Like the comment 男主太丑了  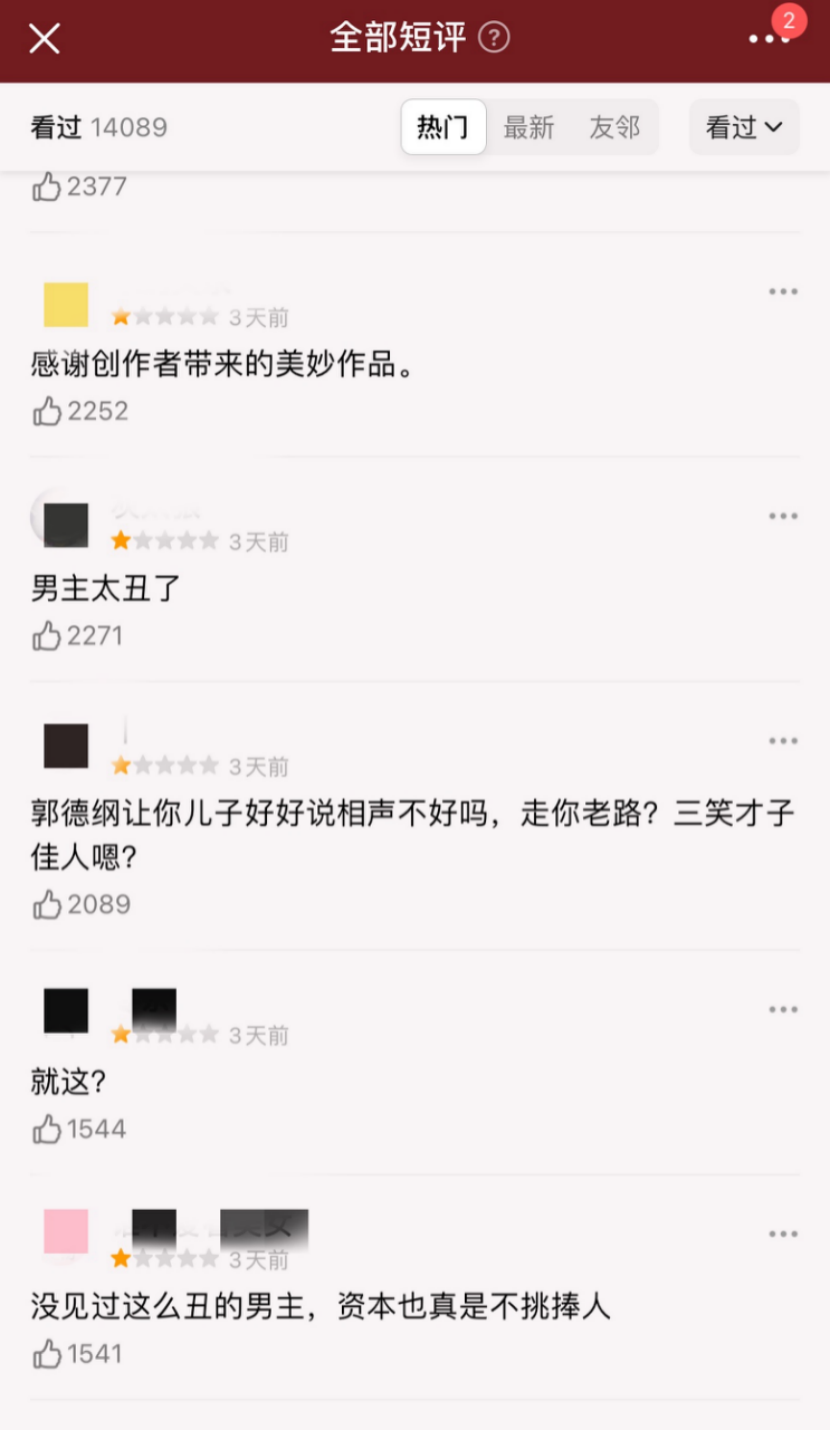[x=47, y=635]
